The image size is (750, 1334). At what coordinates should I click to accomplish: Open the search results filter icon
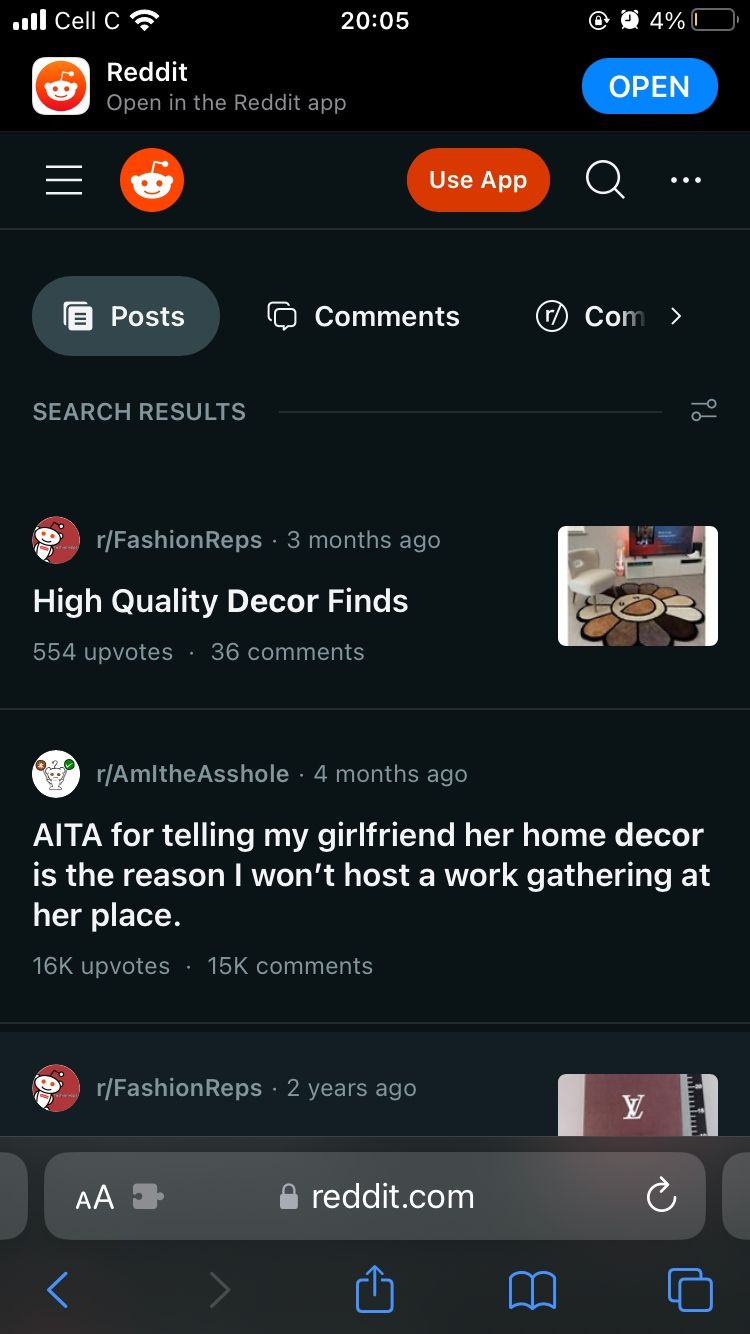click(x=704, y=410)
